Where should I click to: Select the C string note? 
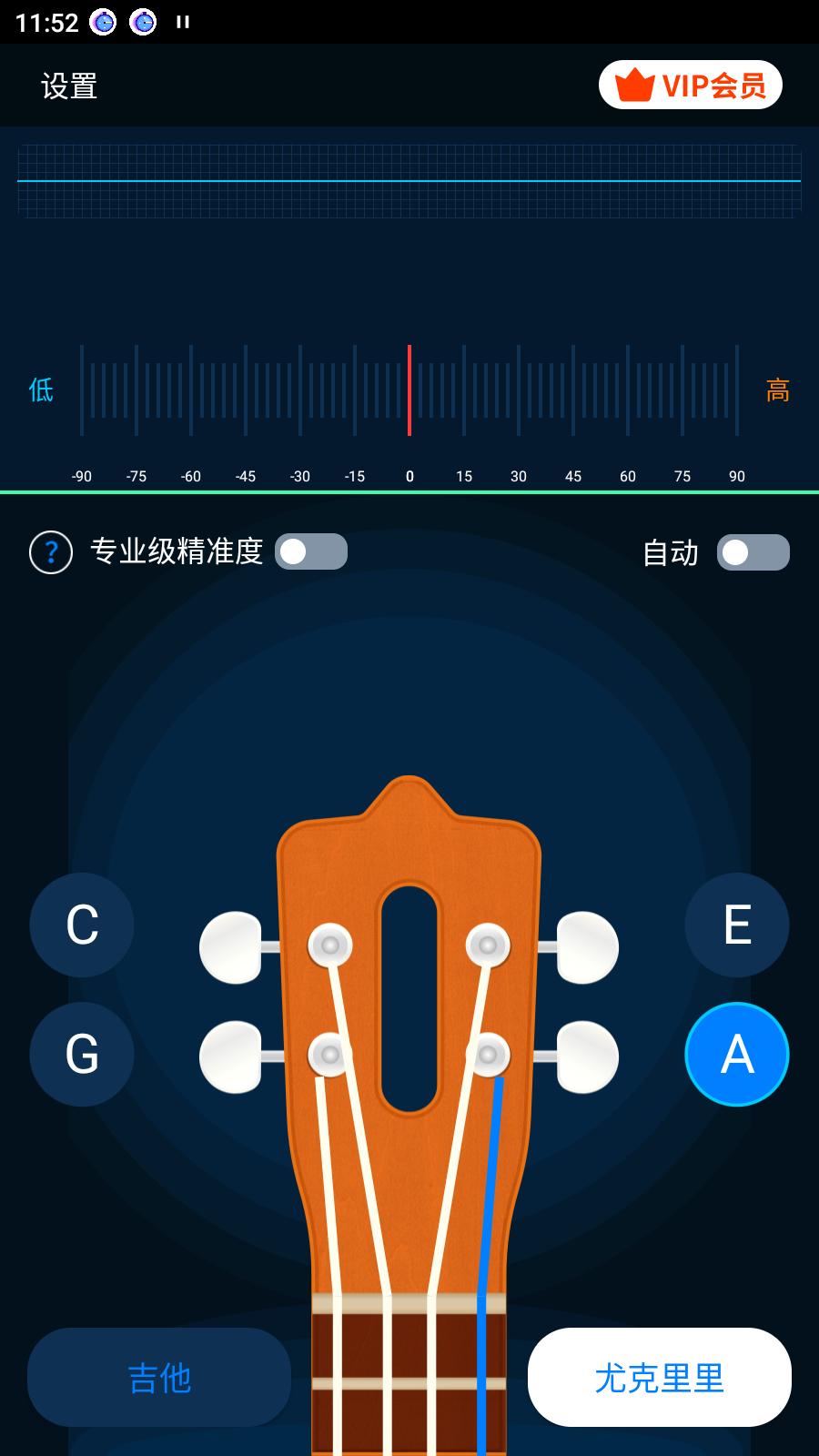click(x=82, y=925)
